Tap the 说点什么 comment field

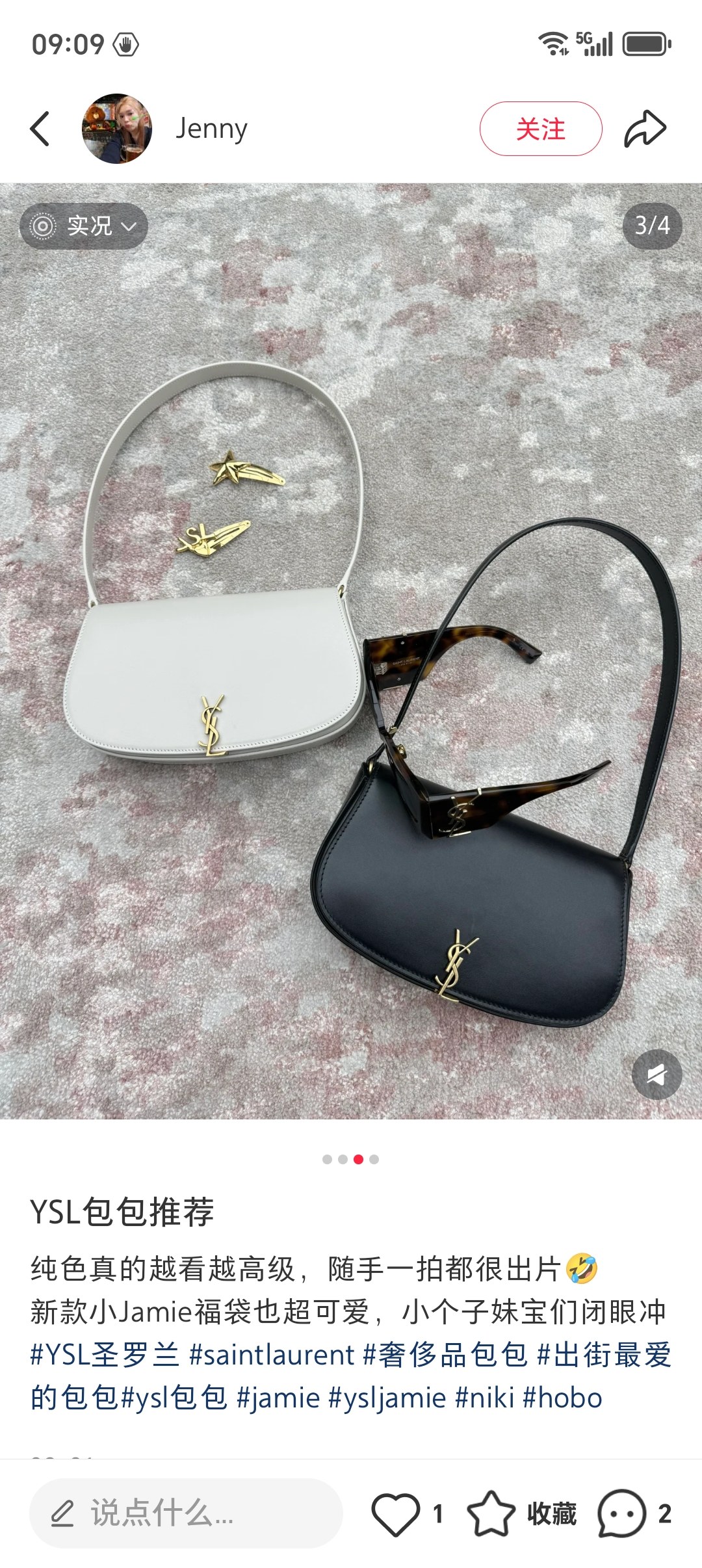click(x=186, y=1513)
